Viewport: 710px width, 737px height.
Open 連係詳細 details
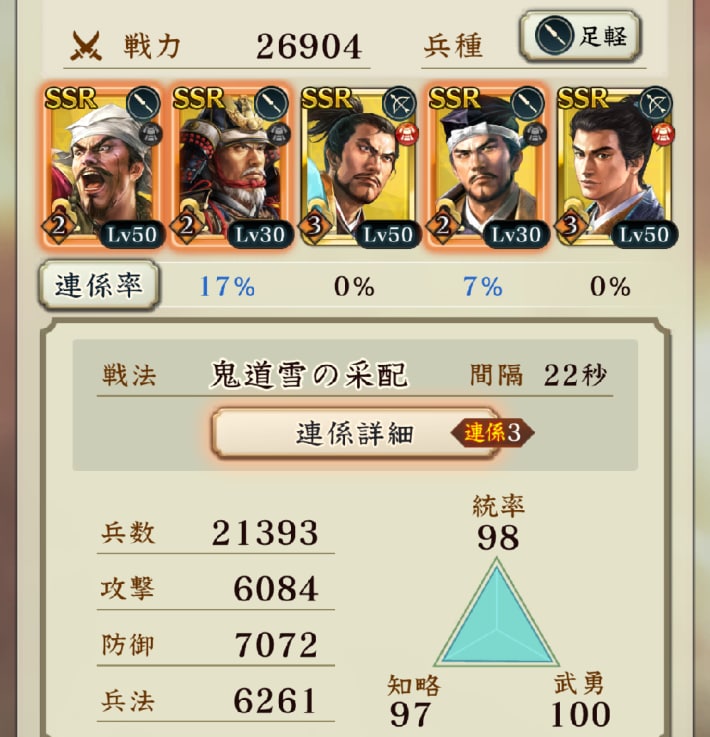coord(355,433)
